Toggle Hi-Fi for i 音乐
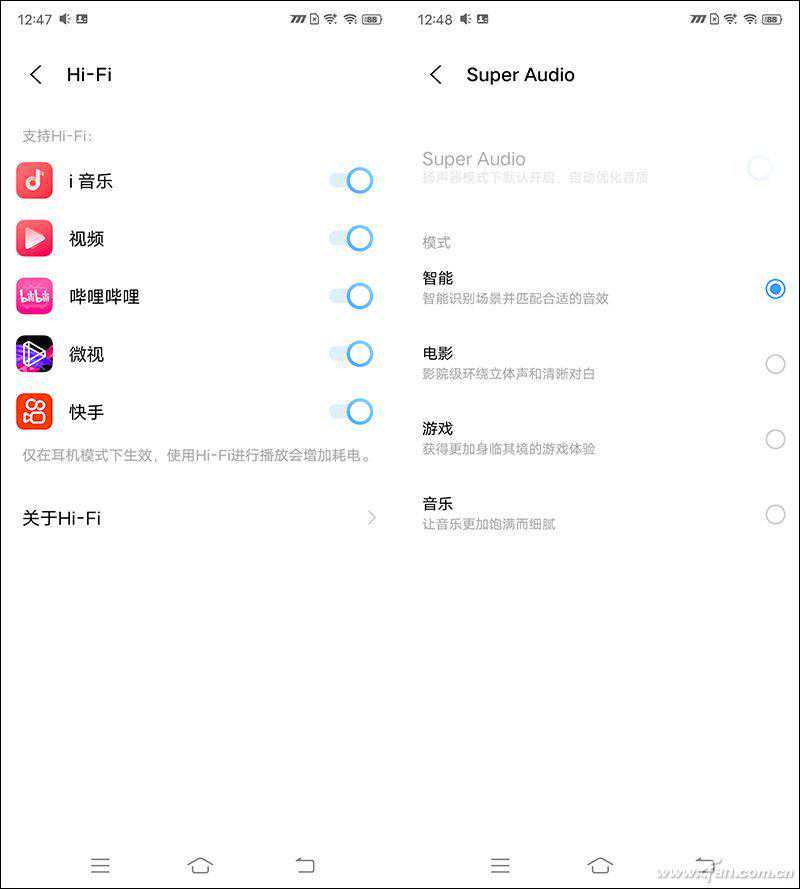 (x=352, y=181)
